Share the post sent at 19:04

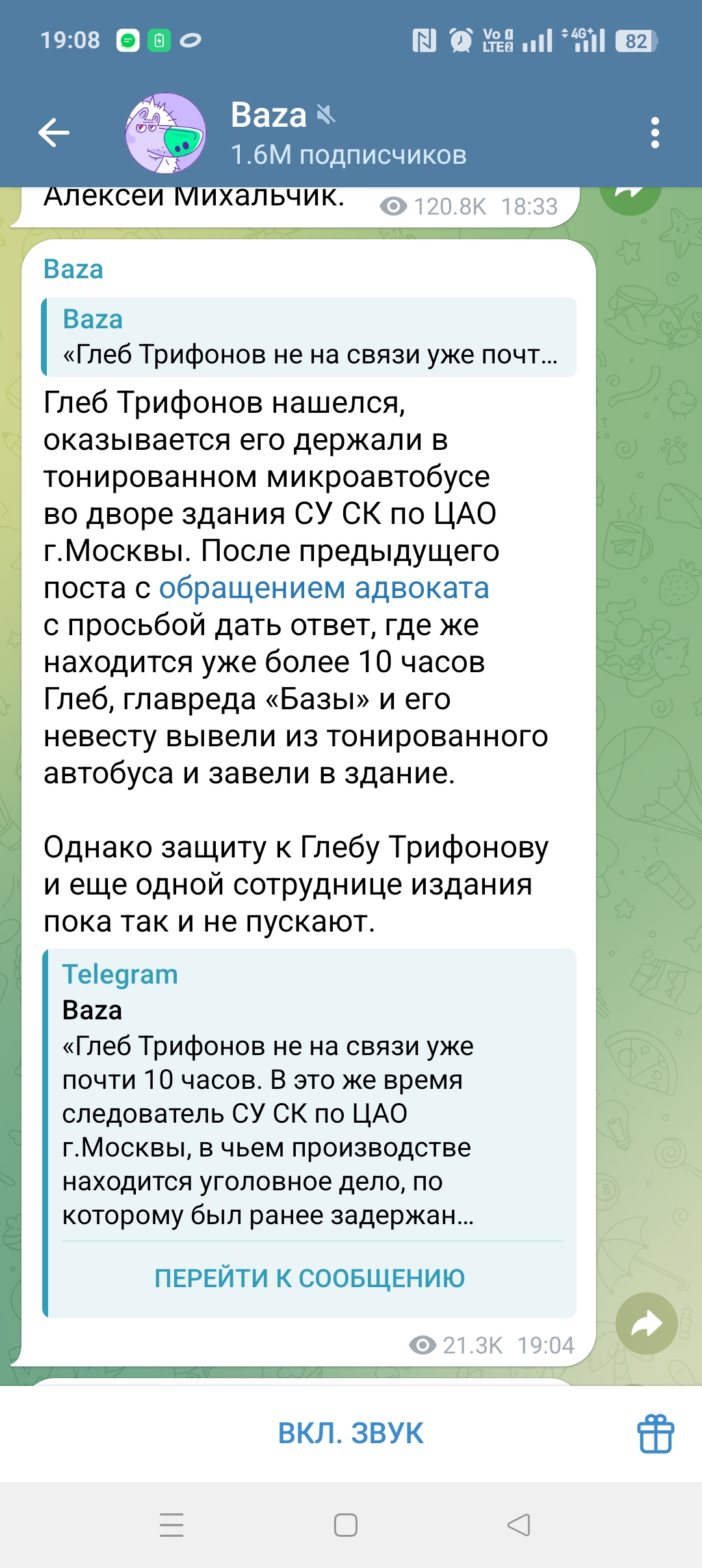(x=646, y=1324)
